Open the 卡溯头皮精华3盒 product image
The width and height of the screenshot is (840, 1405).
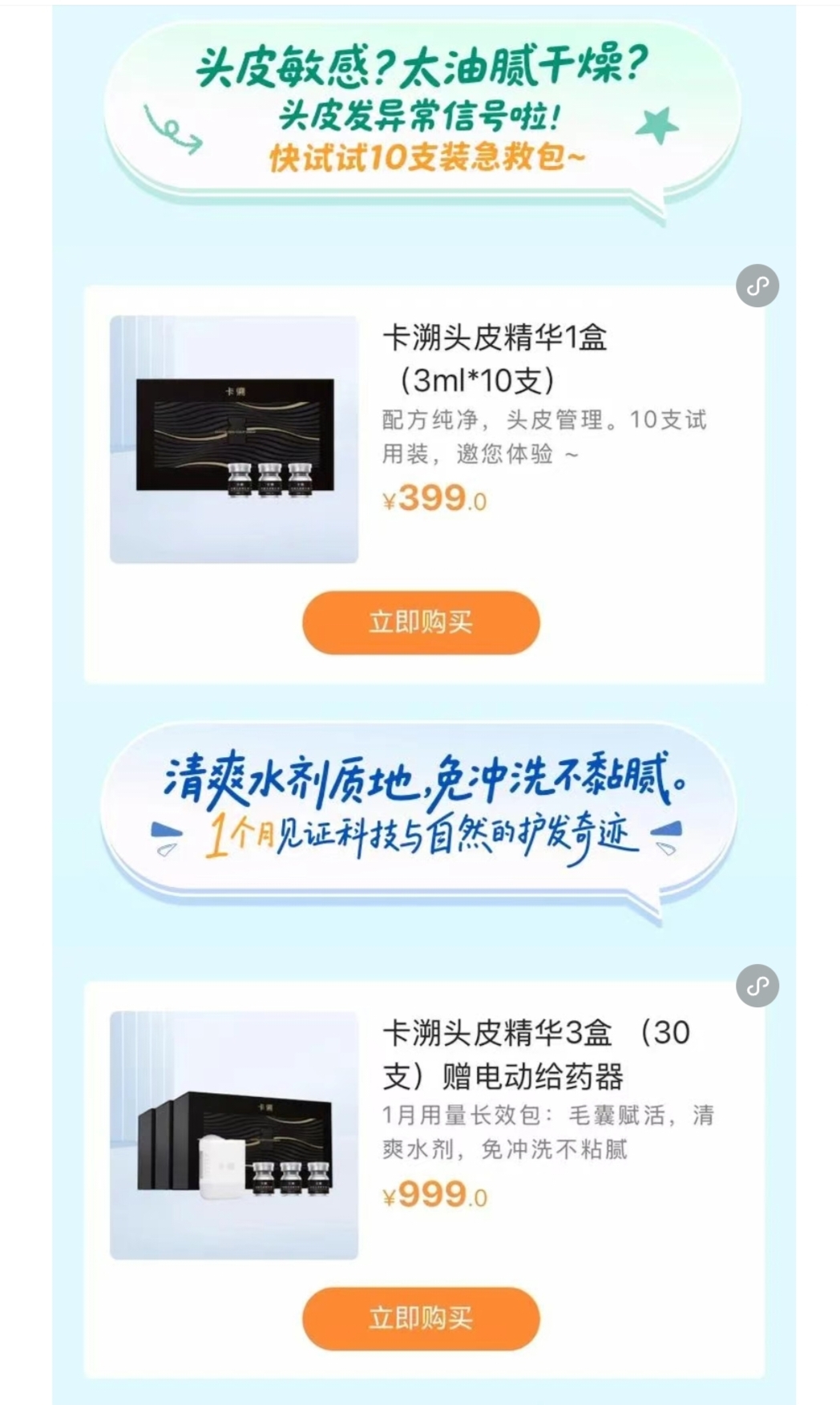[234, 1135]
